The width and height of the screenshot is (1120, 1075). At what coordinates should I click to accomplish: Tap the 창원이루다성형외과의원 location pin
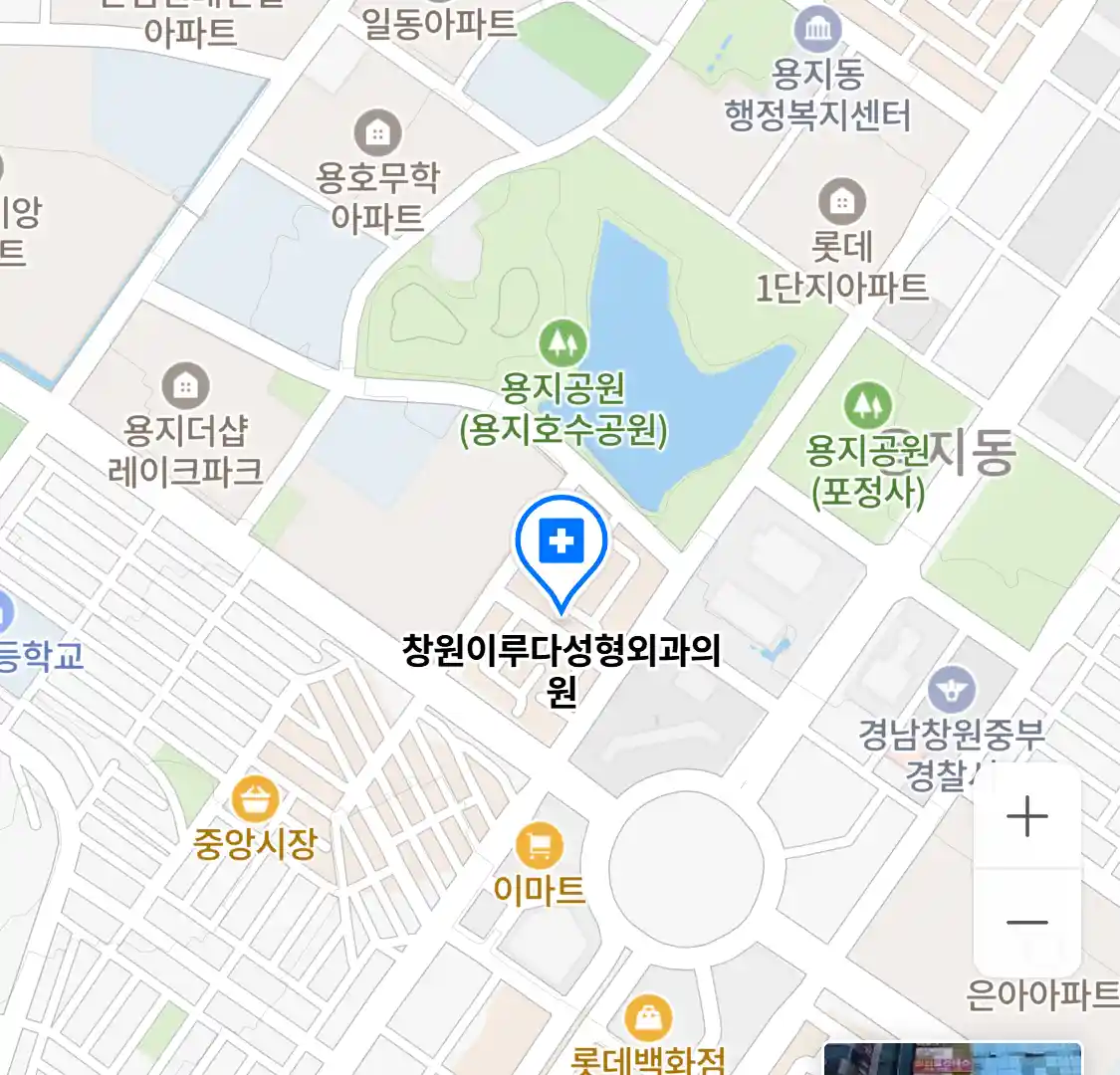click(x=561, y=545)
